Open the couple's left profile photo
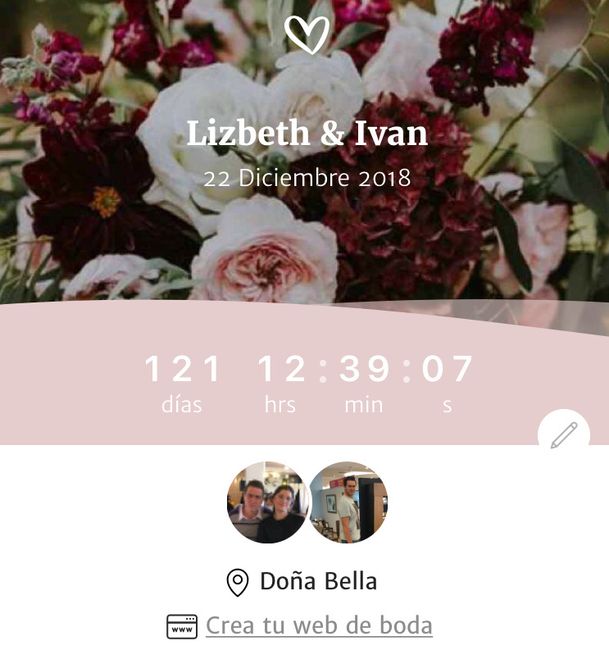This screenshot has height=650, width=609. pyautogui.click(x=267, y=502)
